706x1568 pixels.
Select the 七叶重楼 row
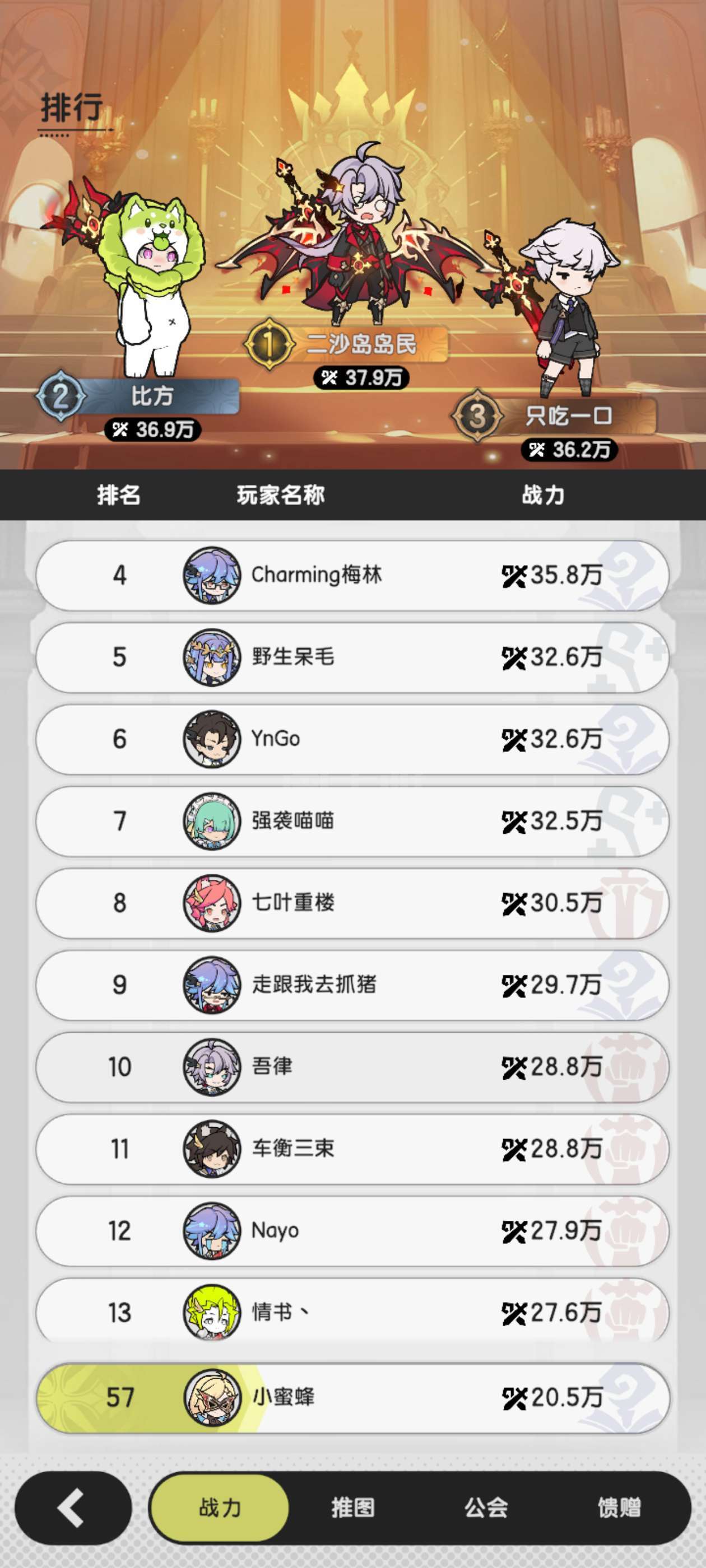[x=352, y=903]
